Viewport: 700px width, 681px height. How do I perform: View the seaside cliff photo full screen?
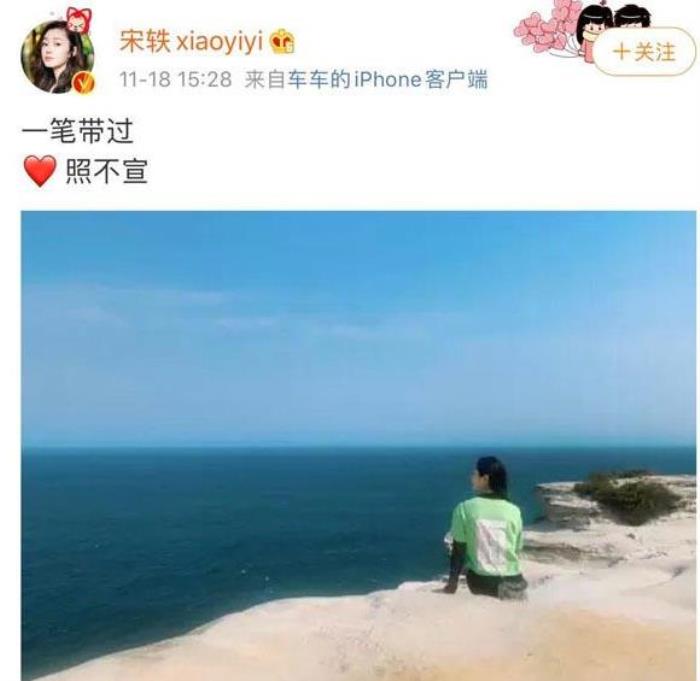[358, 445]
